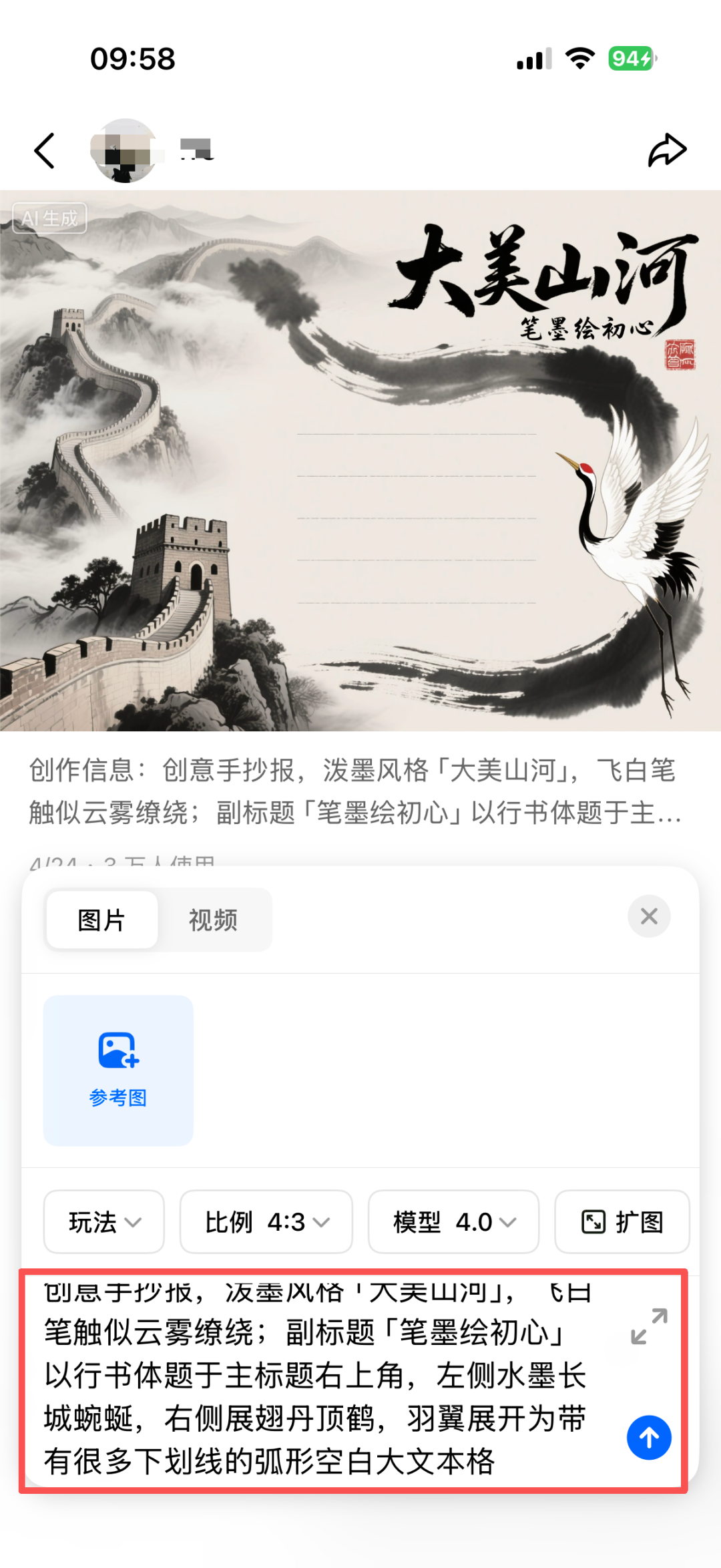Tap the 扩图 expand-image button
Viewport: 721px width, 1568px height.
coord(622,1222)
